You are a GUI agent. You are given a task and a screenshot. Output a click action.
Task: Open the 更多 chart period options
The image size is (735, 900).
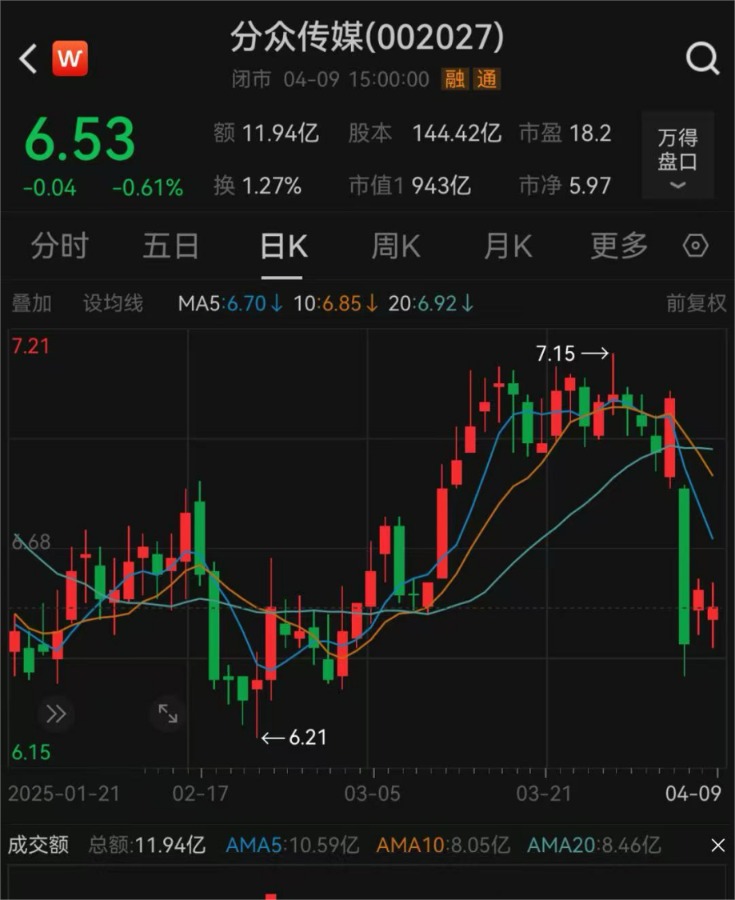(x=619, y=246)
